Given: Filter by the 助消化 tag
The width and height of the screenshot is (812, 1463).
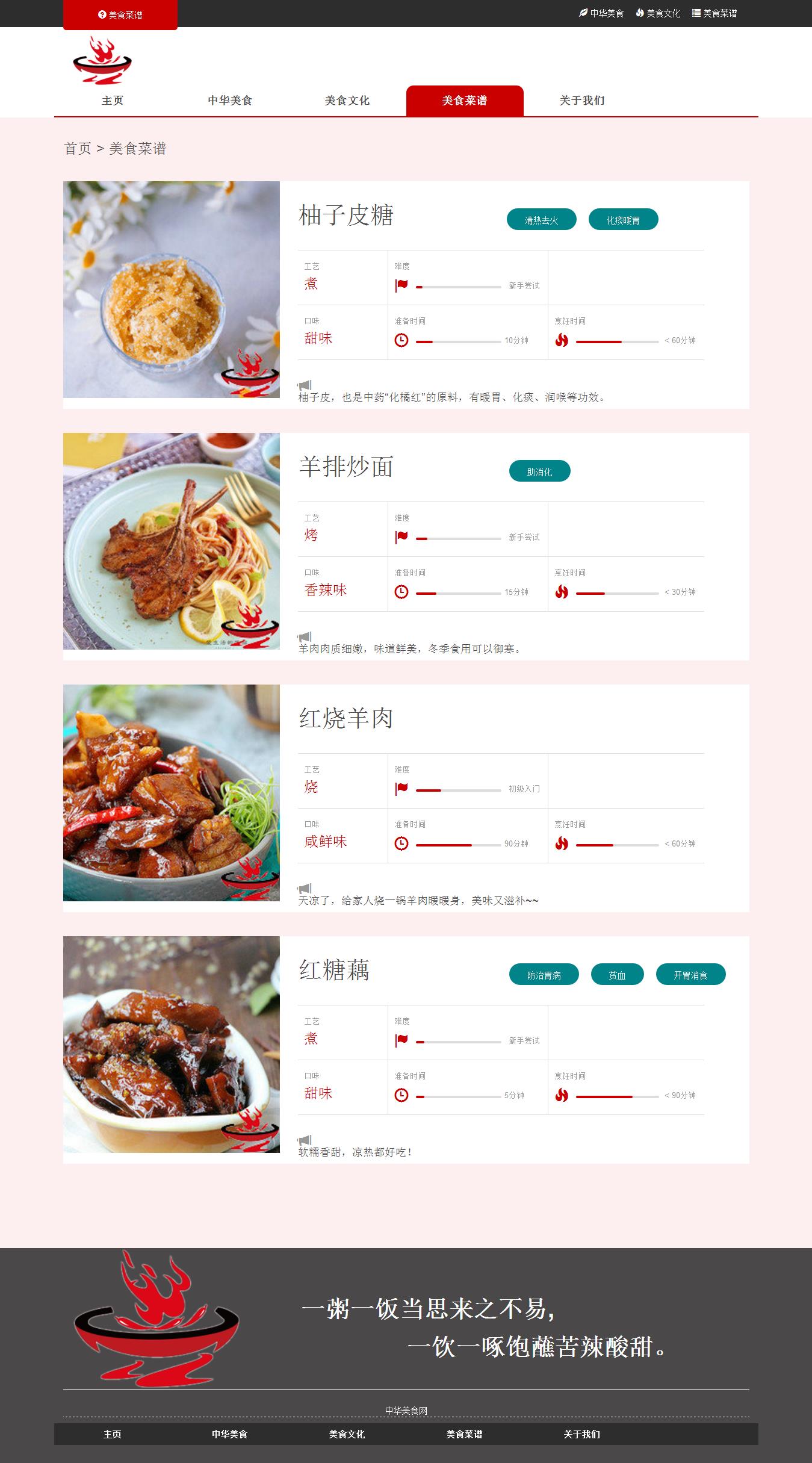Looking at the screenshot, I should pos(539,471).
